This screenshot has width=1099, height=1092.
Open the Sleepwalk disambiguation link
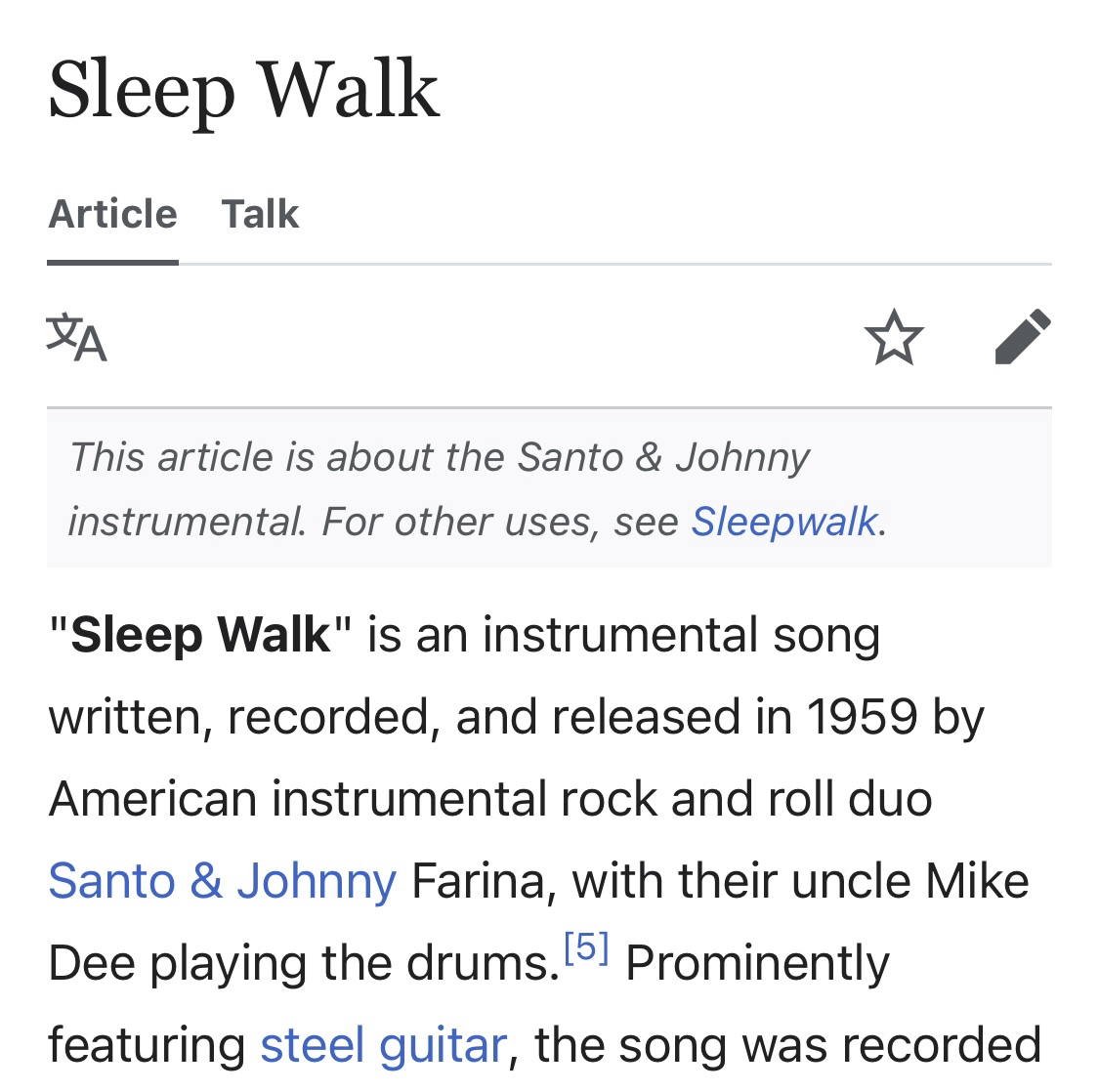click(784, 522)
